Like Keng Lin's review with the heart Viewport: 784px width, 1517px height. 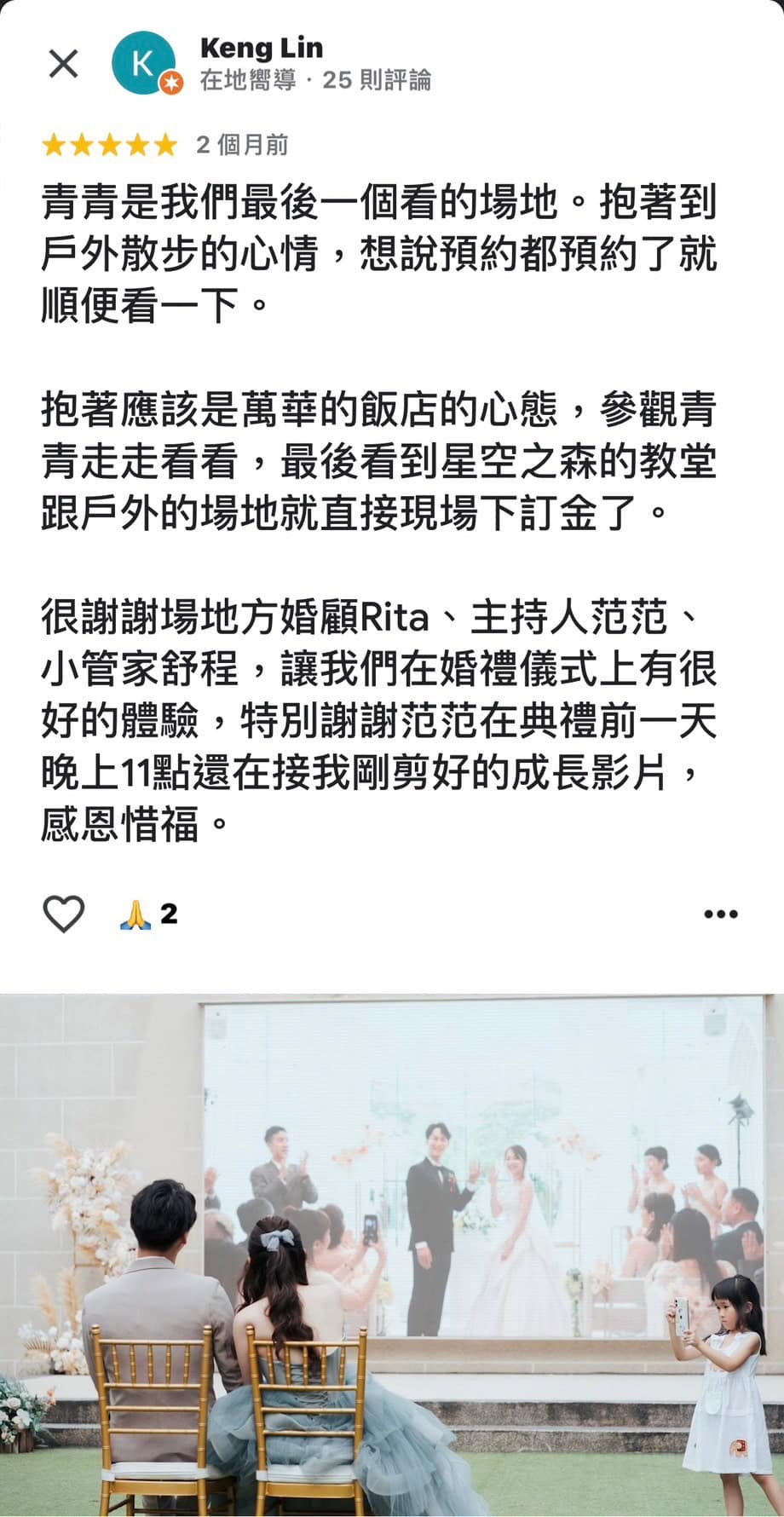tap(64, 914)
